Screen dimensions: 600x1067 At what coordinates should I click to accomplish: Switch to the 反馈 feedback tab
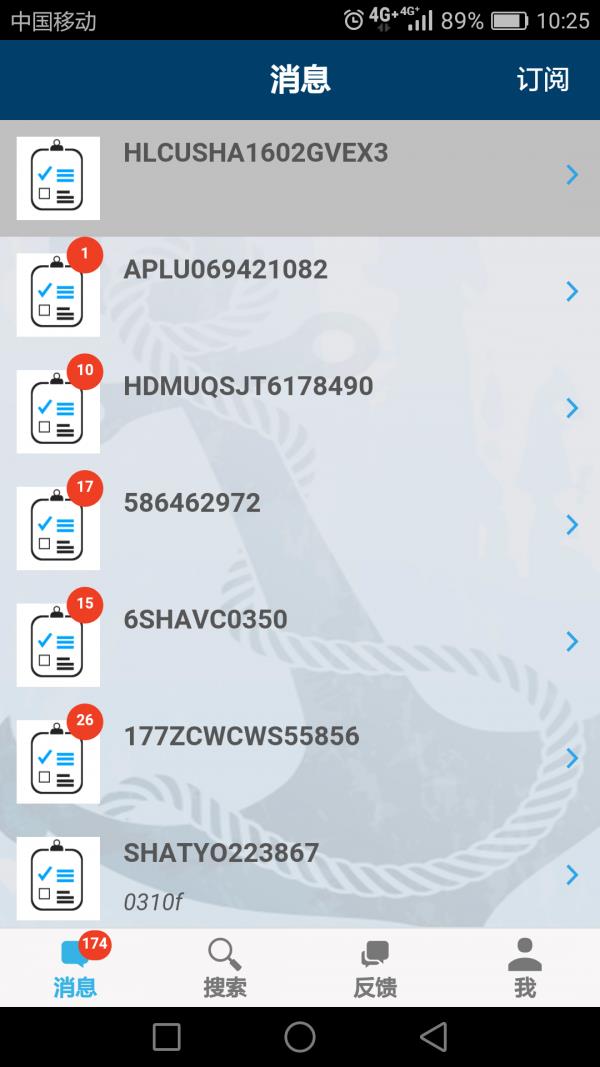[375, 968]
